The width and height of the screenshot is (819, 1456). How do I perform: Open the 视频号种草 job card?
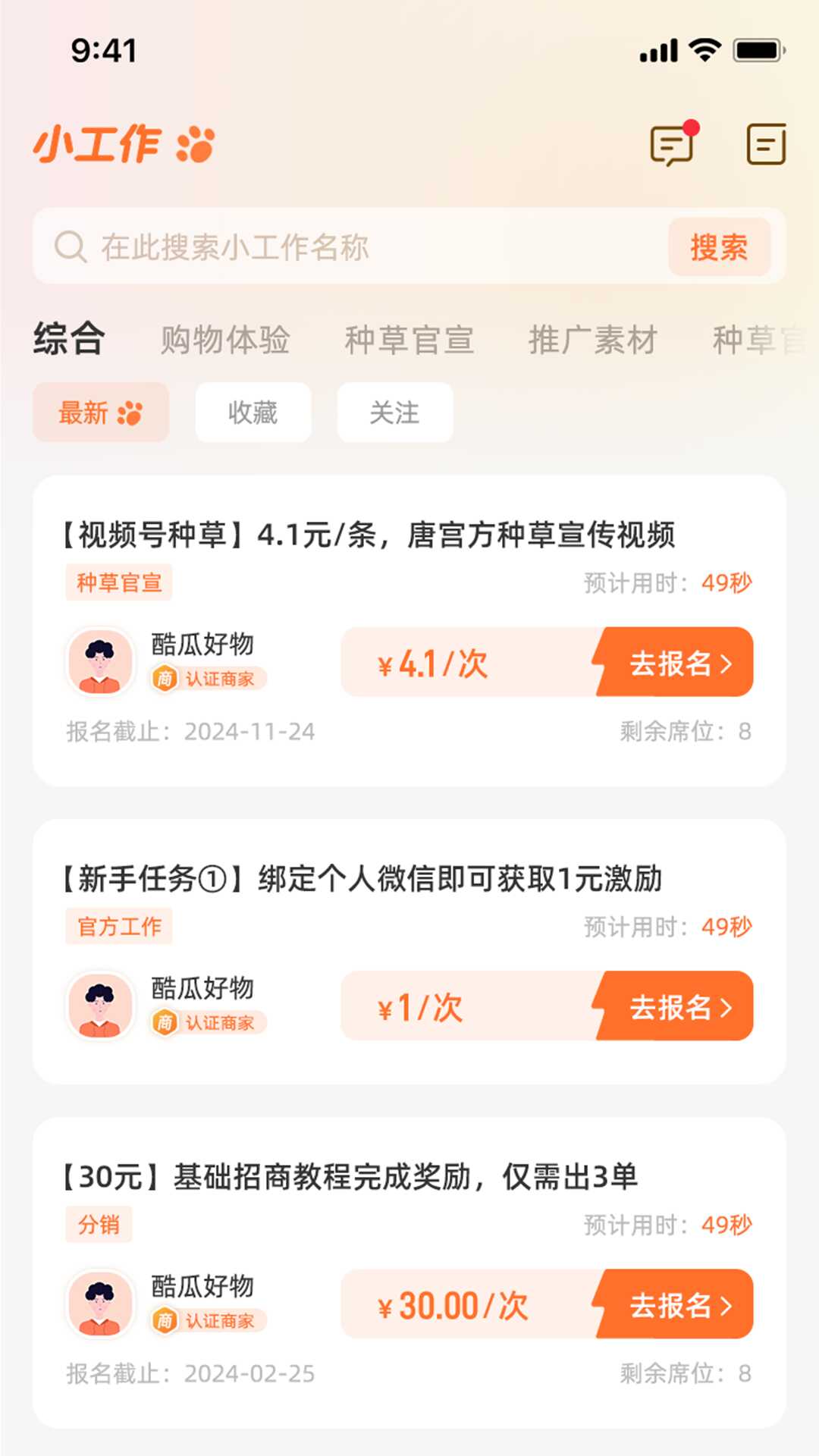tap(369, 535)
